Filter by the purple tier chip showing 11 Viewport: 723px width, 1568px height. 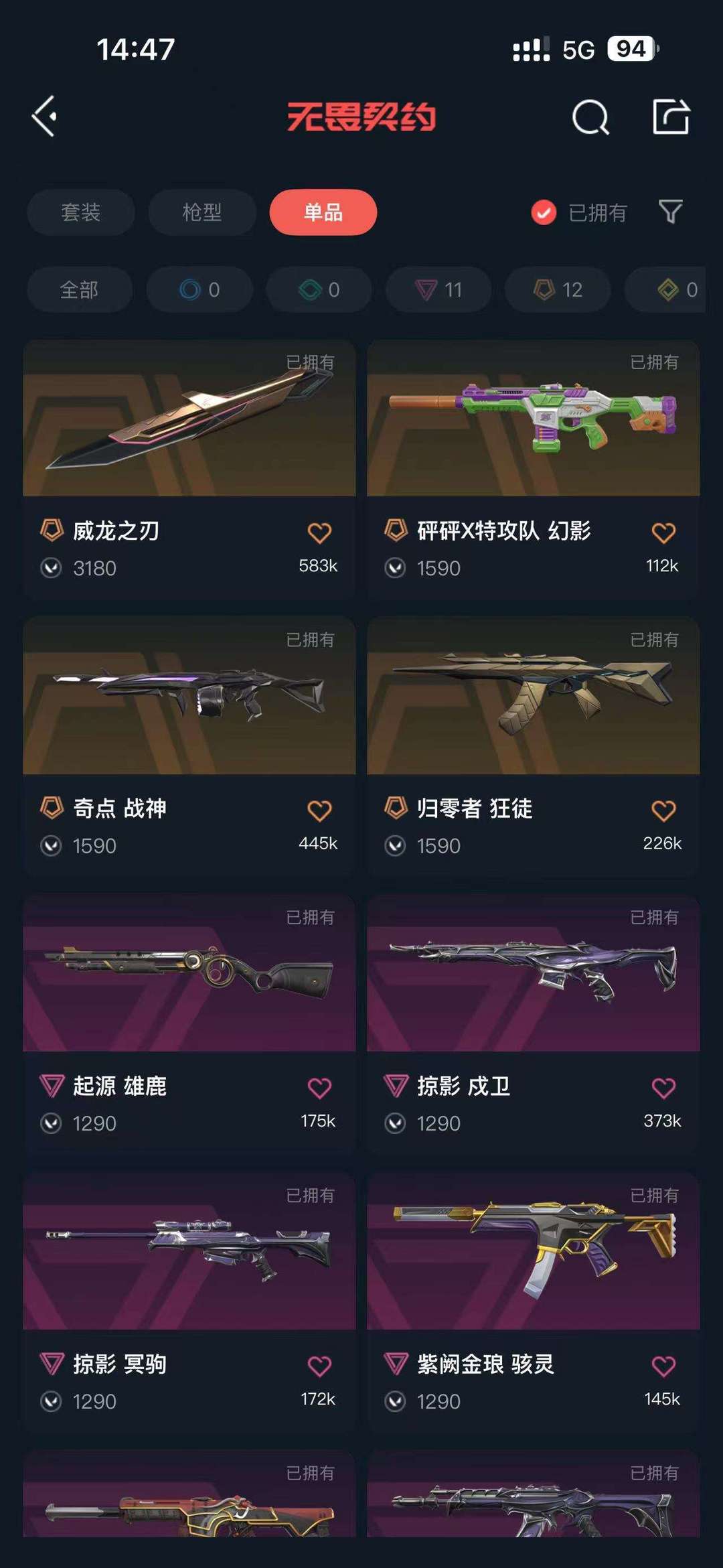438,289
